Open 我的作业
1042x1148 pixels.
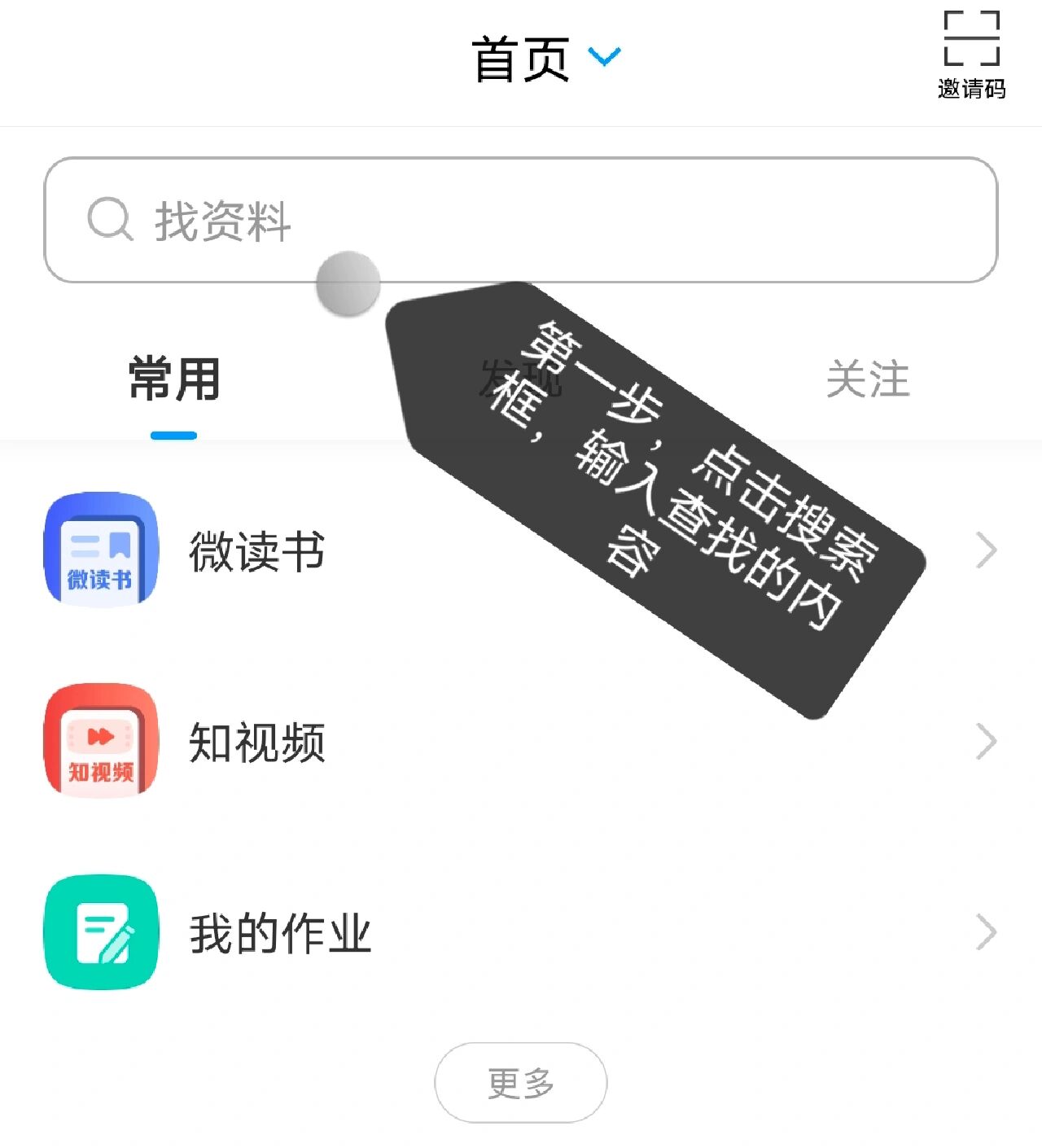coord(280,933)
